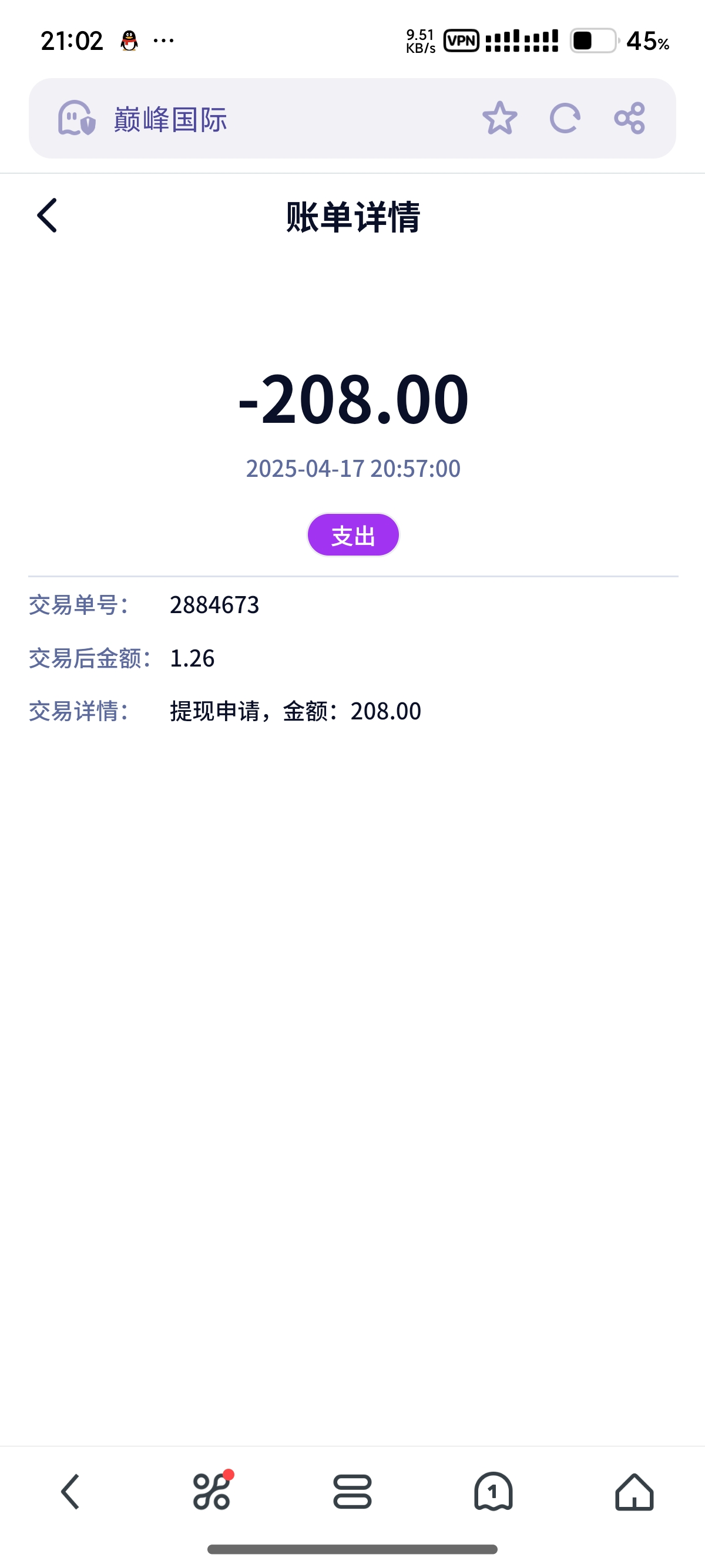The height and width of the screenshot is (1568, 705).
Task: Reload the page using the refresh icon
Action: (565, 119)
